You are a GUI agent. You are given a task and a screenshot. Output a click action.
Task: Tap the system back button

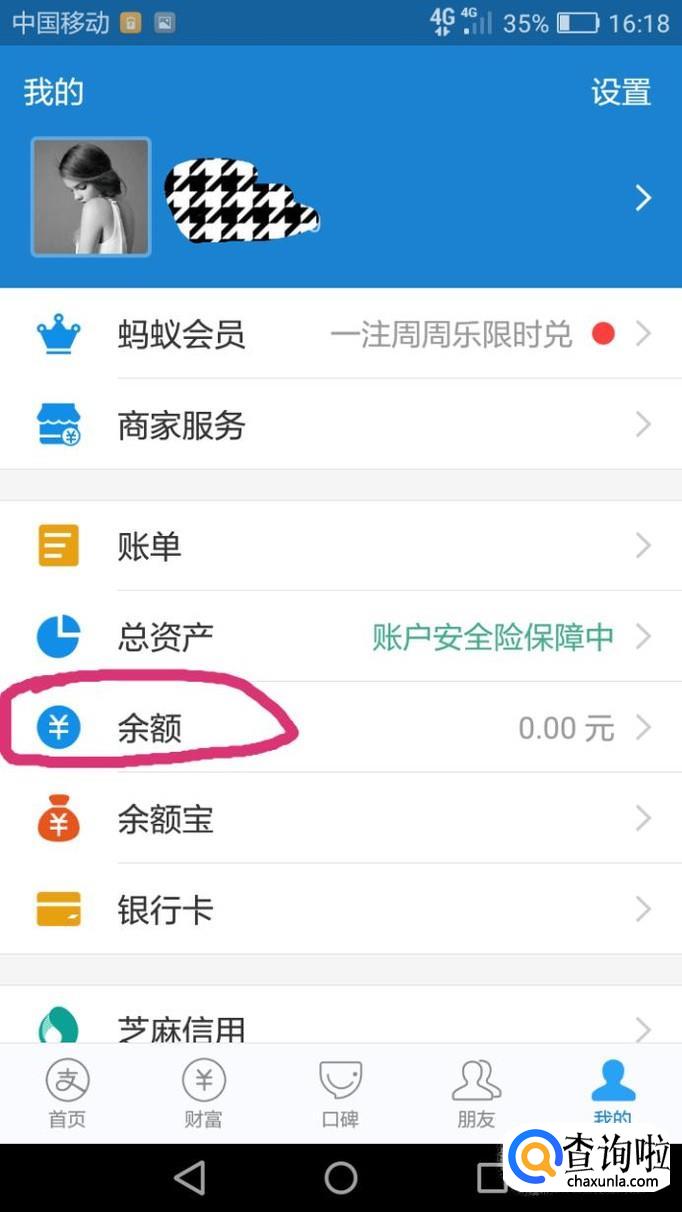pos(190,1178)
